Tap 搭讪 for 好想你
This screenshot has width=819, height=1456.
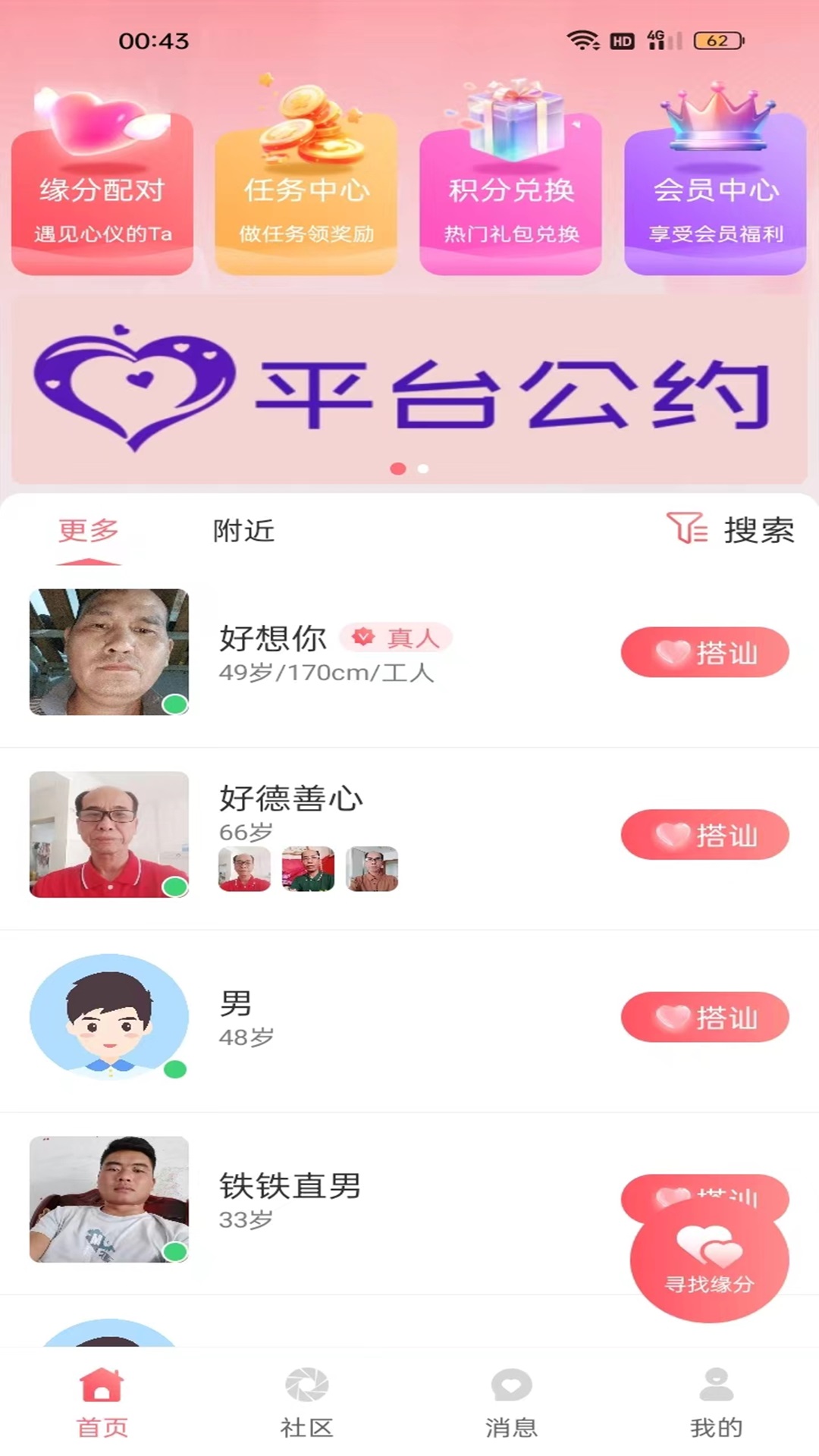[x=704, y=652]
